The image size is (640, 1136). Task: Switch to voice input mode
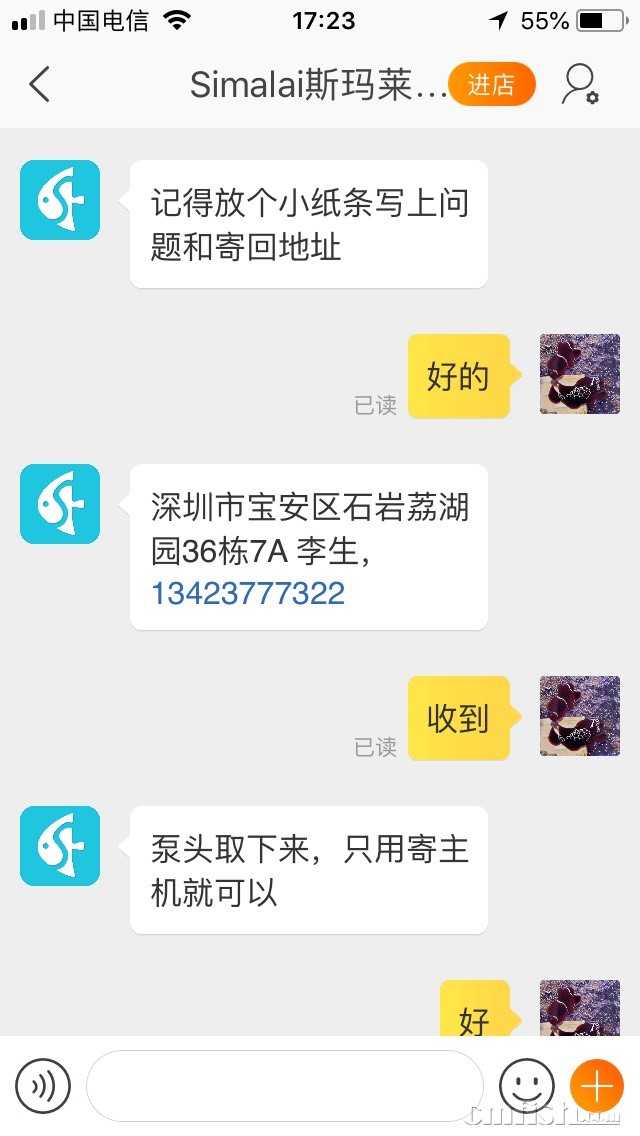click(43, 1086)
